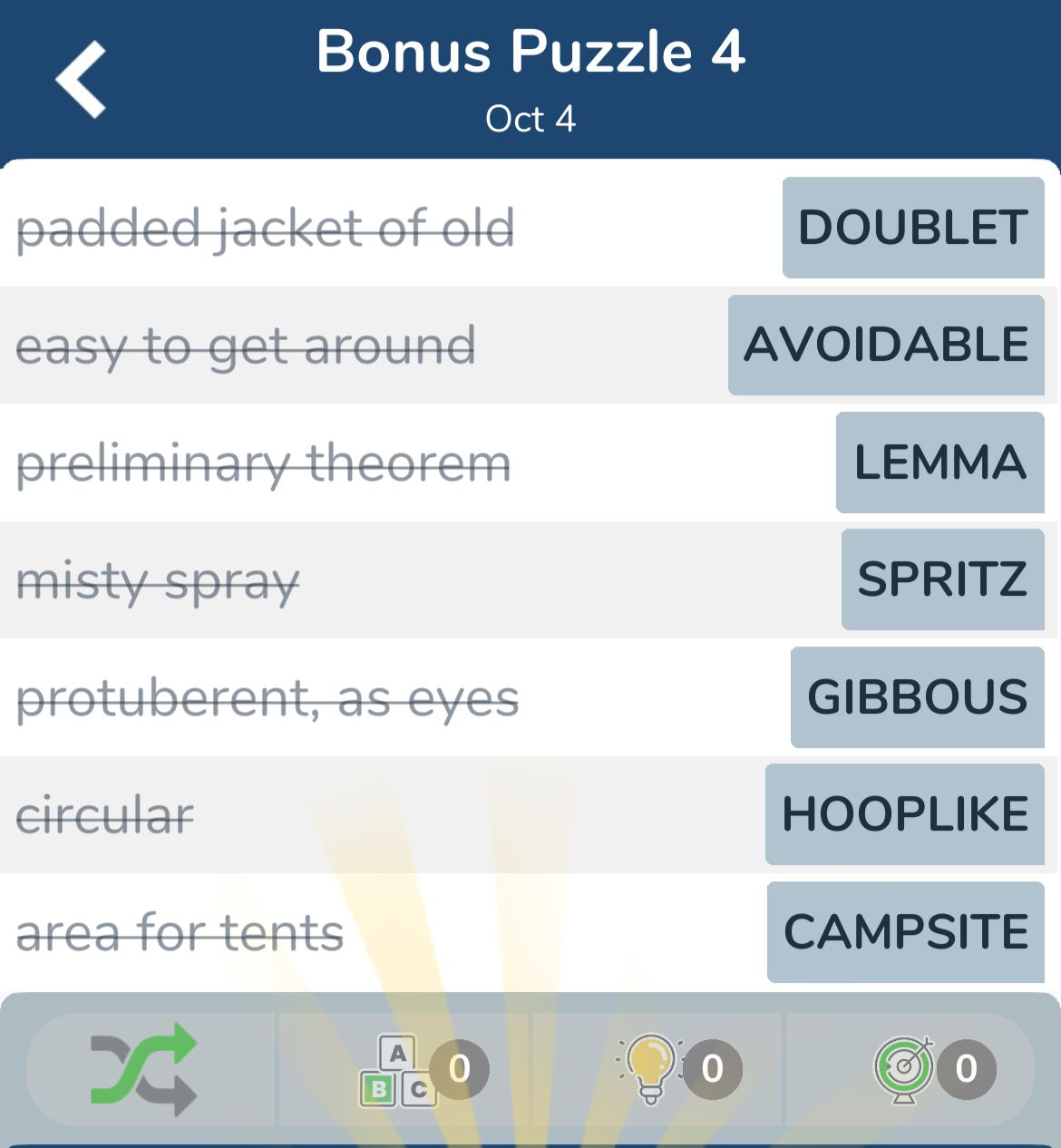Tap the AVOIDABLE answer tile
The height and width of the screenshot is (1148, 1061).
pos(886,345)
